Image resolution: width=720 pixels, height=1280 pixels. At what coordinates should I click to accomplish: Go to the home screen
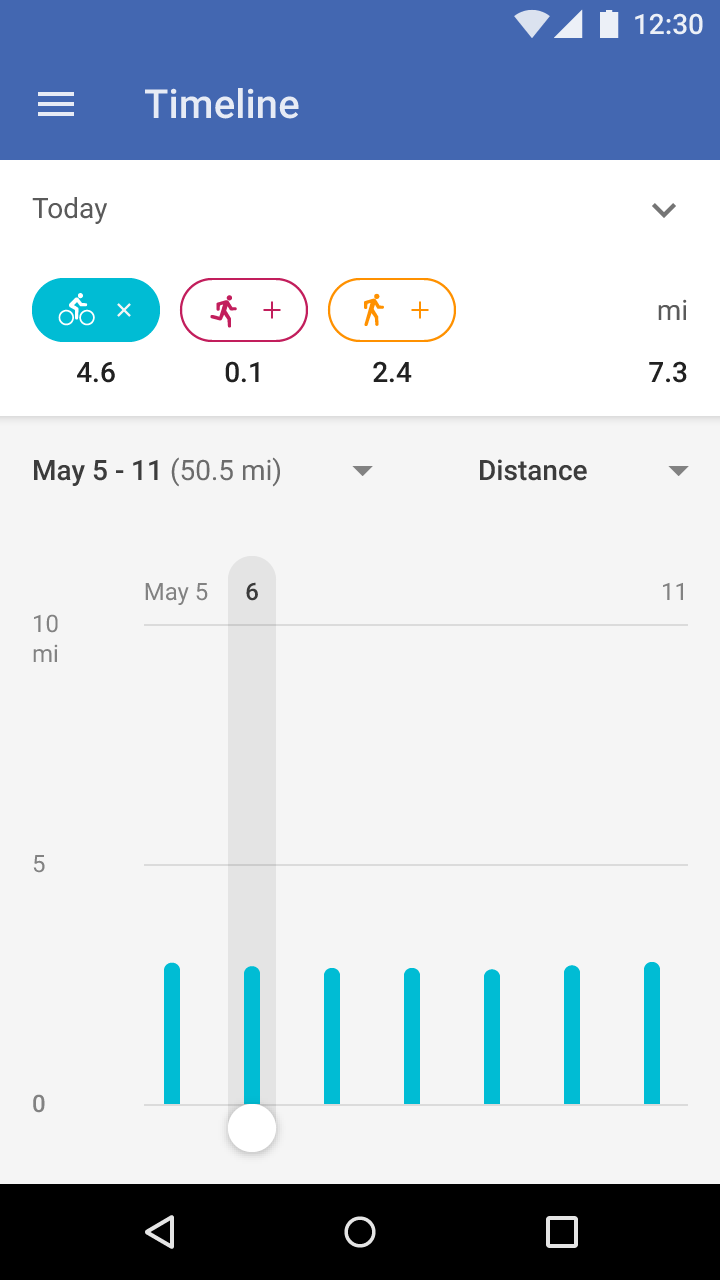(360, 1232)
